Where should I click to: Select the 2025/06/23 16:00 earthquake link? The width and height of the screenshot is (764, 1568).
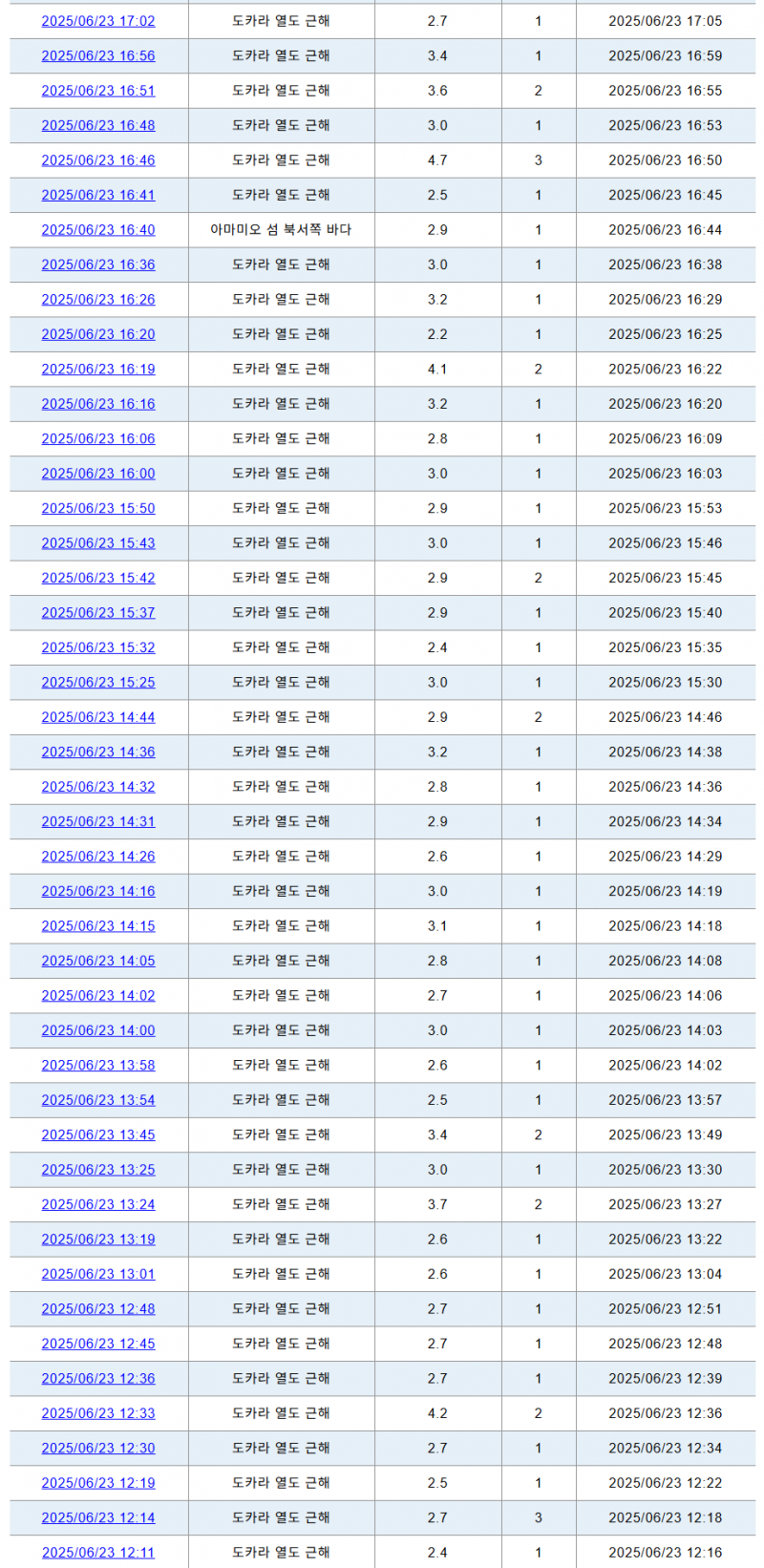coord(97,474)
